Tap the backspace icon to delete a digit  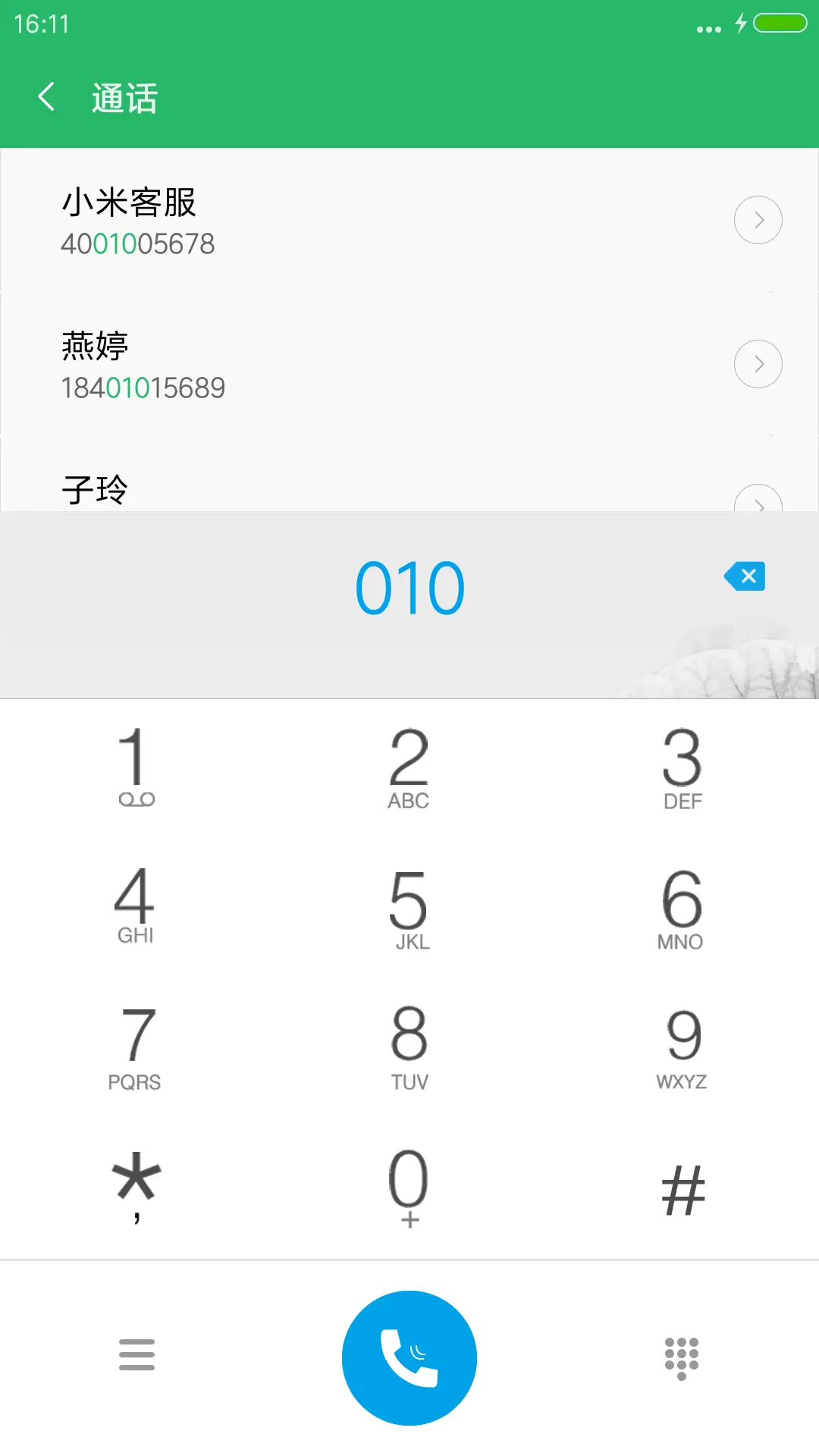coord(745,576)
